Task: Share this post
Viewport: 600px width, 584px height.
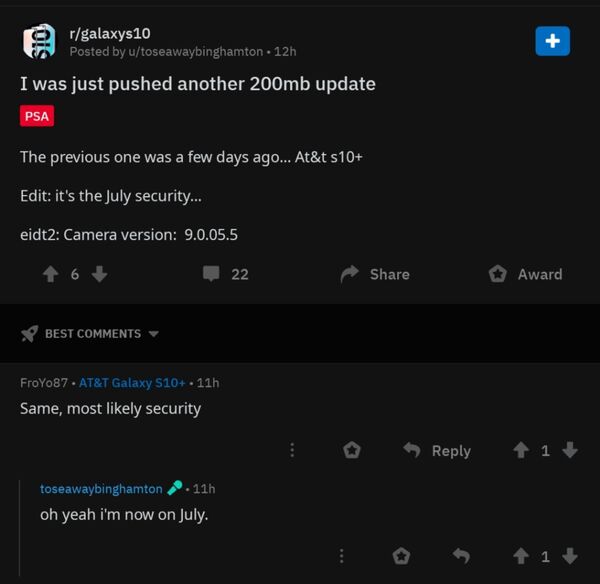Action: 375,274
